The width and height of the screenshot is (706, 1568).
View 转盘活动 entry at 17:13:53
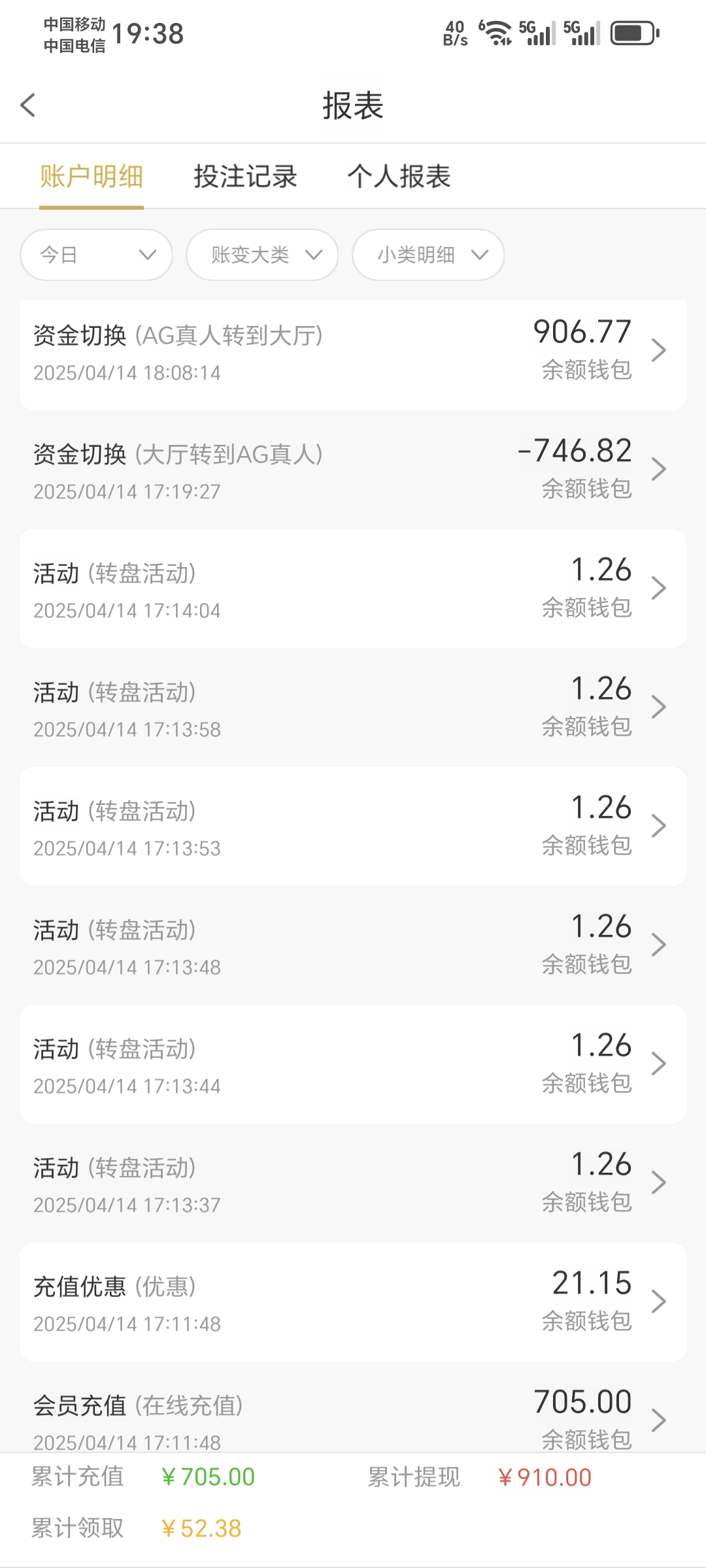353,827
